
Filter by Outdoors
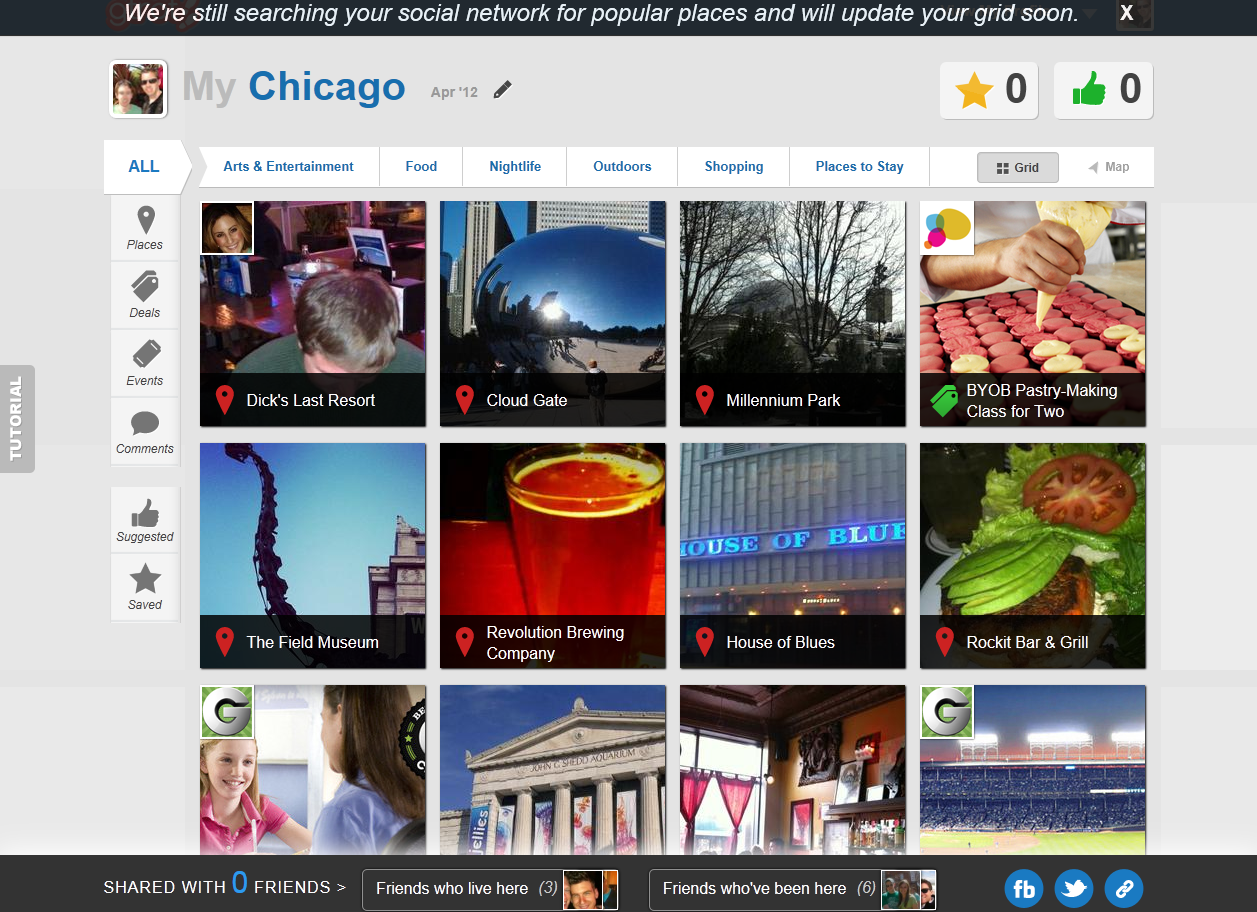[622, 167]
